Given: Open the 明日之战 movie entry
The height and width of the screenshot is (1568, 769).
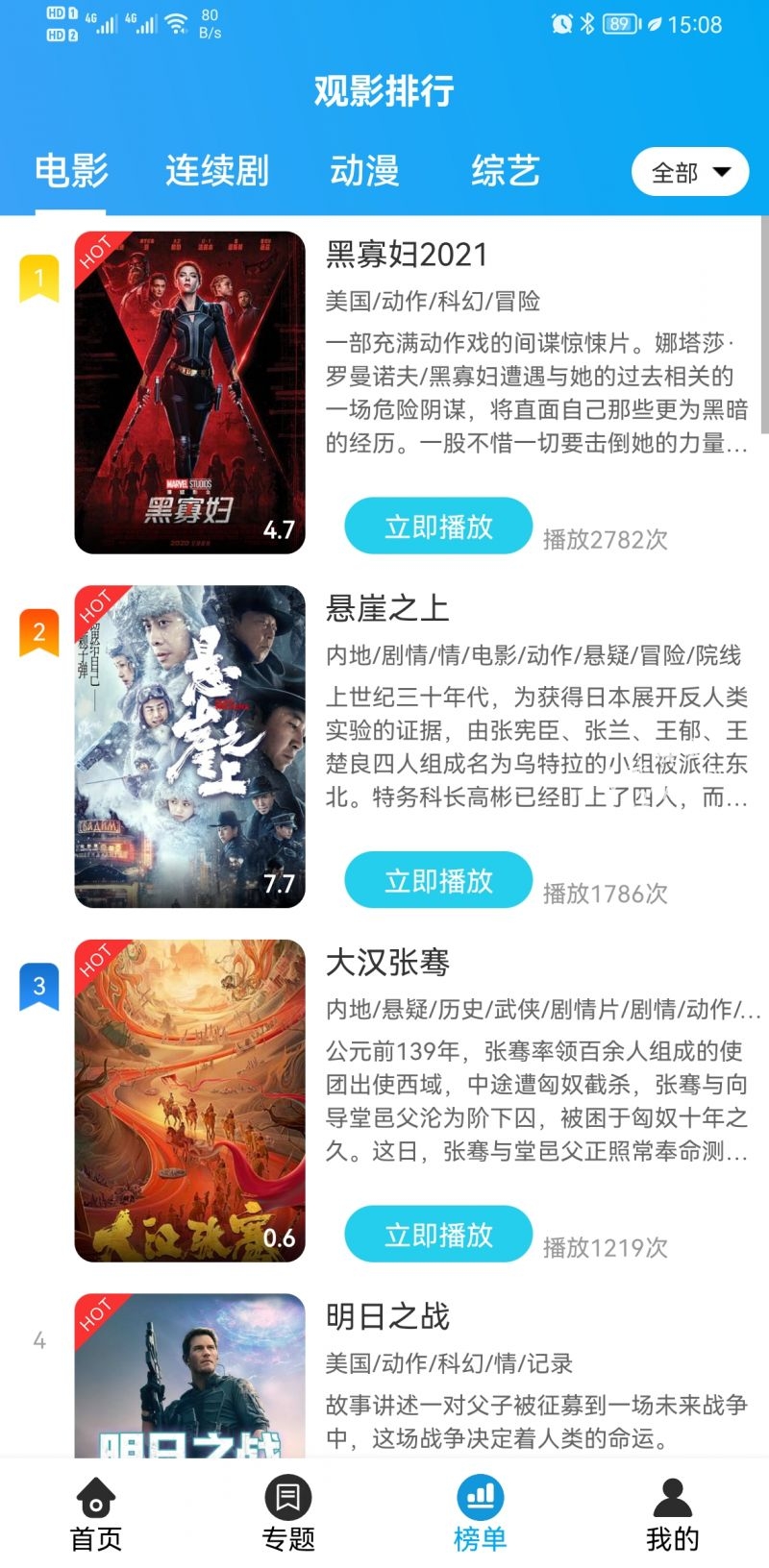Looking at the screenshot, I should tap(387, 1316).
